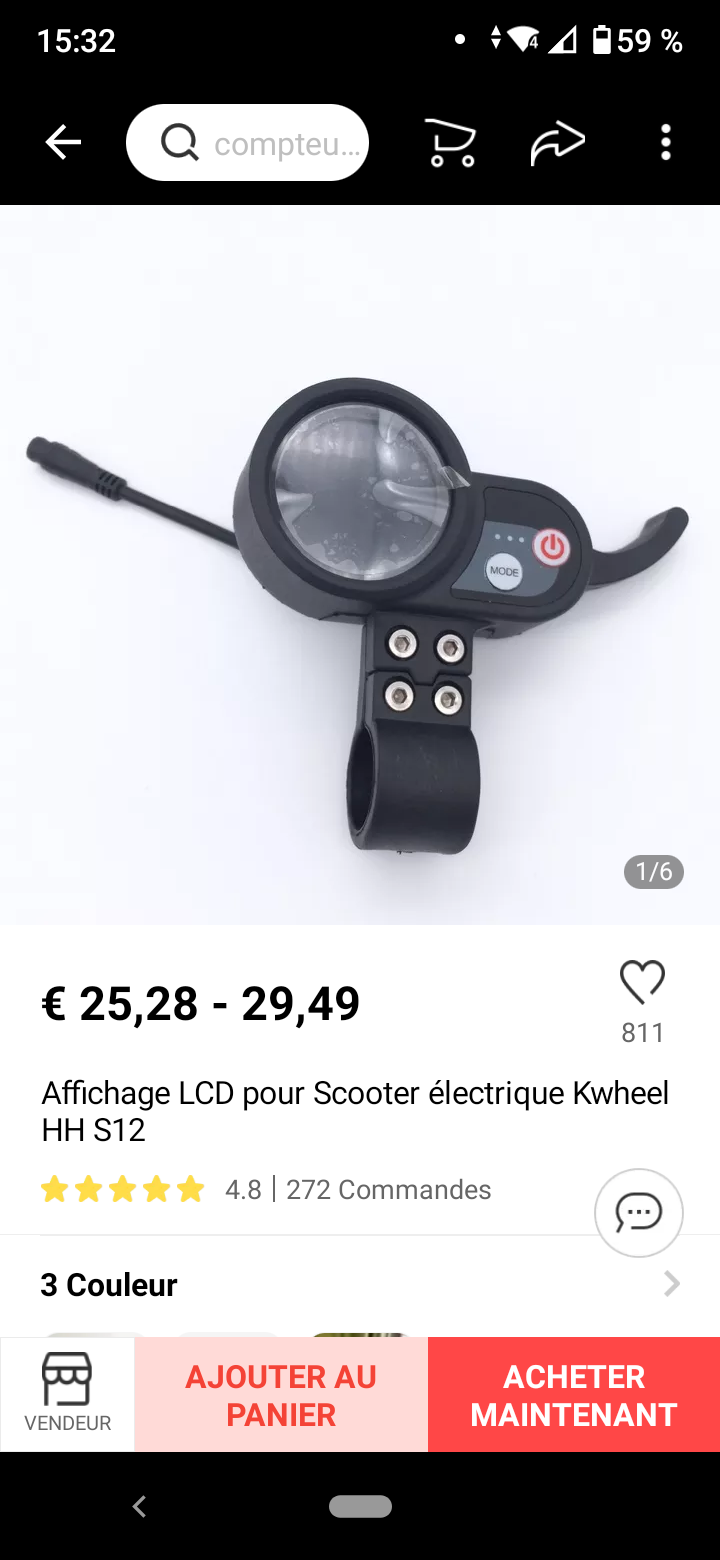
Task: Open the product image in full view
Action: coord(360,565)
